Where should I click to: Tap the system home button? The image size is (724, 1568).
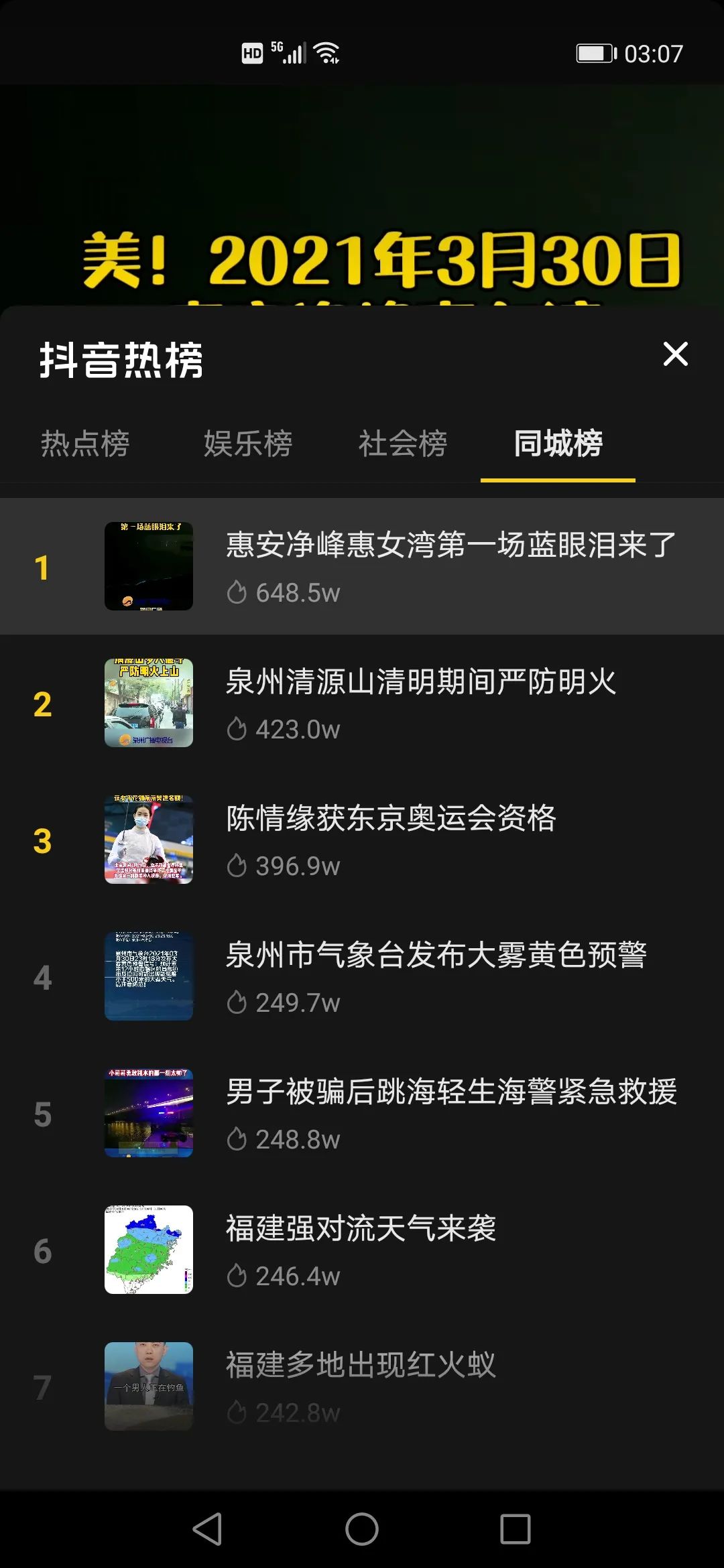pyautogui.click(x=362, y=1529)
